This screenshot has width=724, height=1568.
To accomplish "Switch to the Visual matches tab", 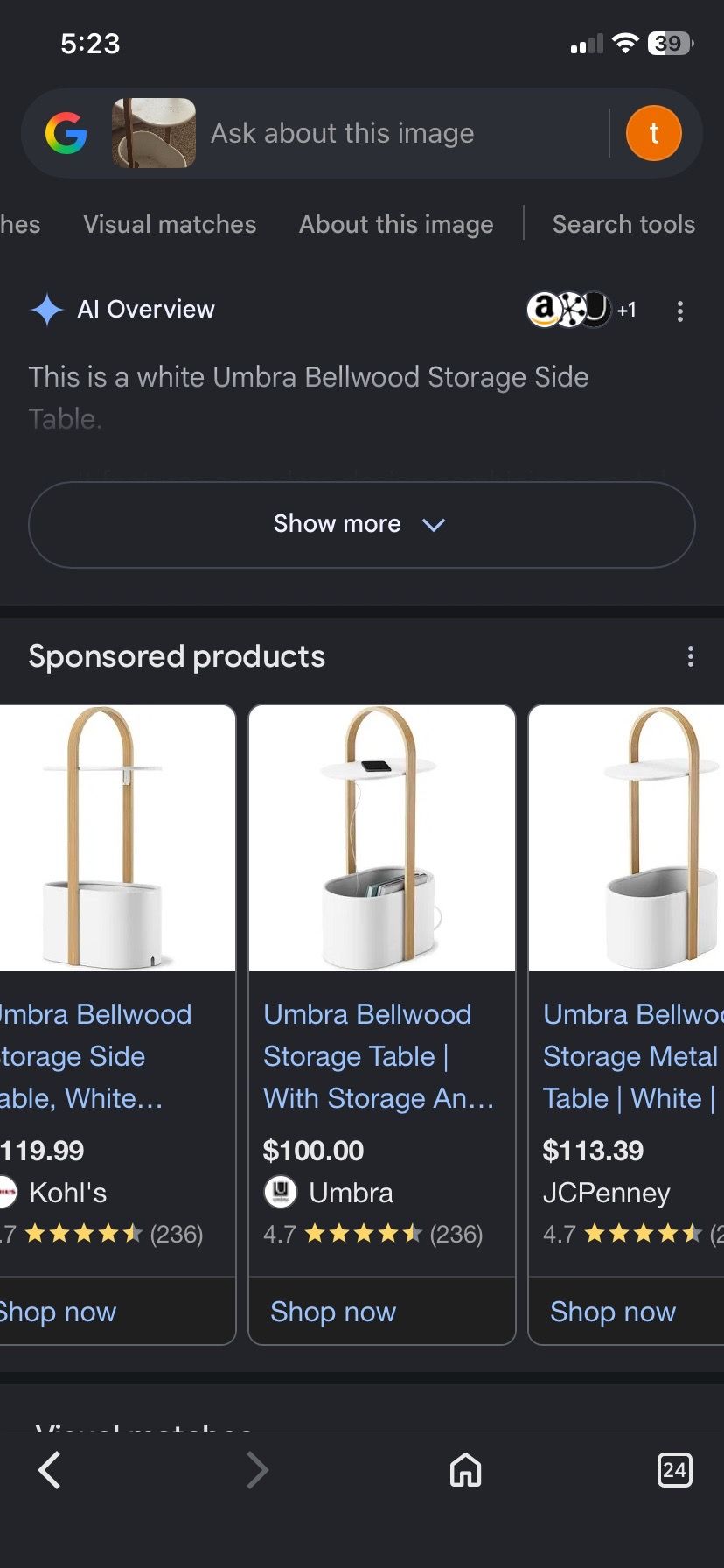I will (x=170, y=225).
